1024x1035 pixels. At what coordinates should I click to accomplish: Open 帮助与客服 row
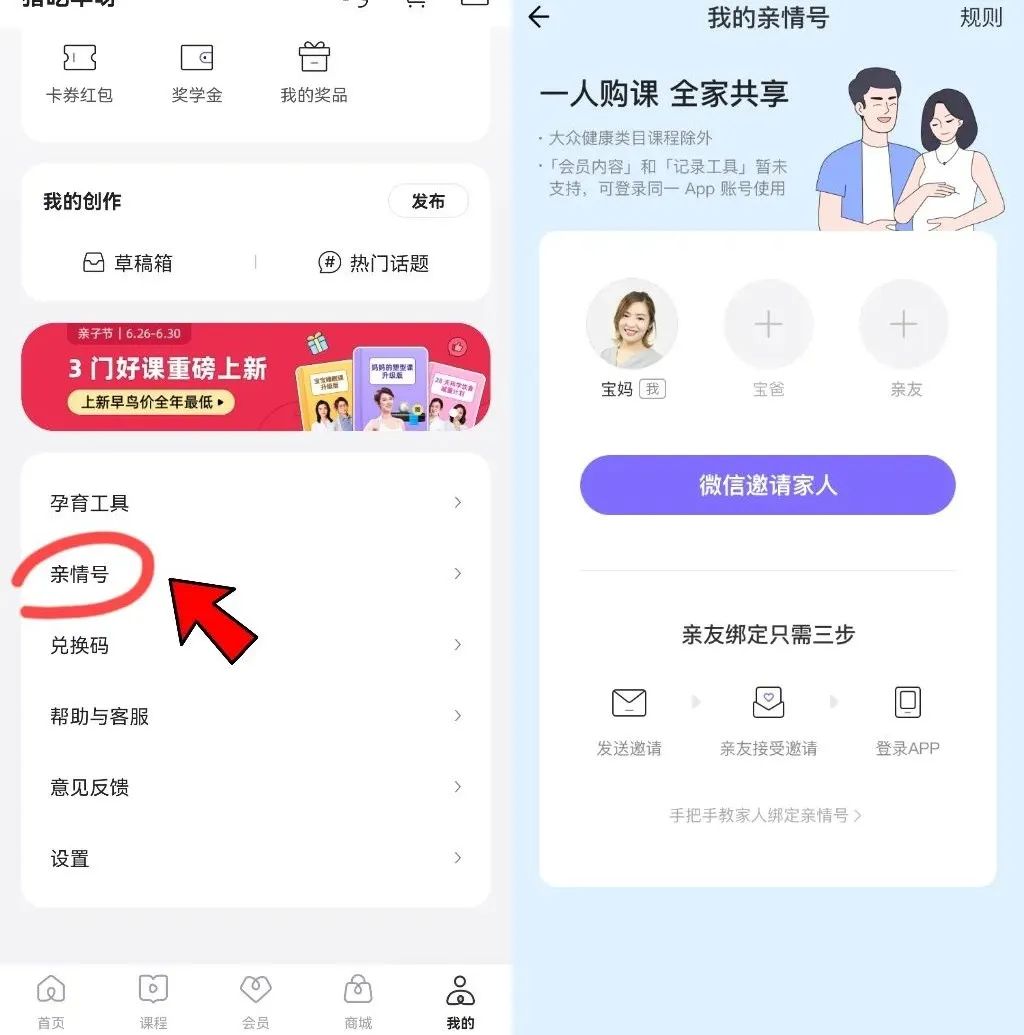coord(255,716)
